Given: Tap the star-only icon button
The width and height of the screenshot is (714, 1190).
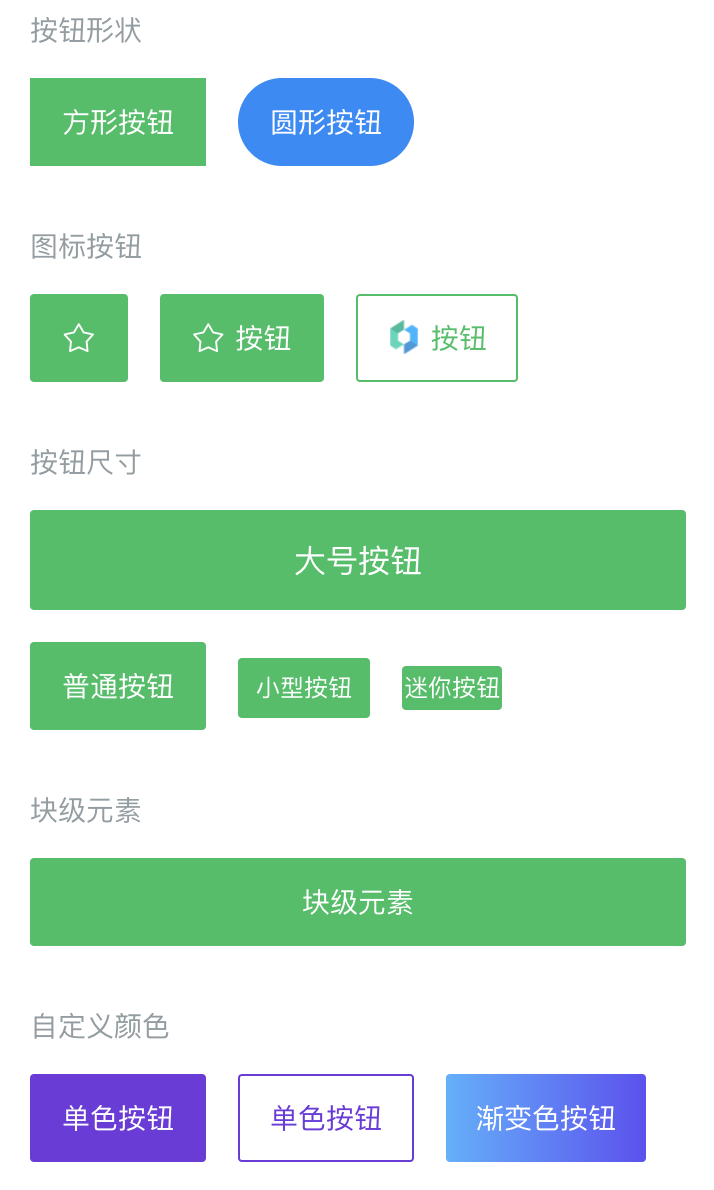Looking at the screenshot, I should click(79, 338).
